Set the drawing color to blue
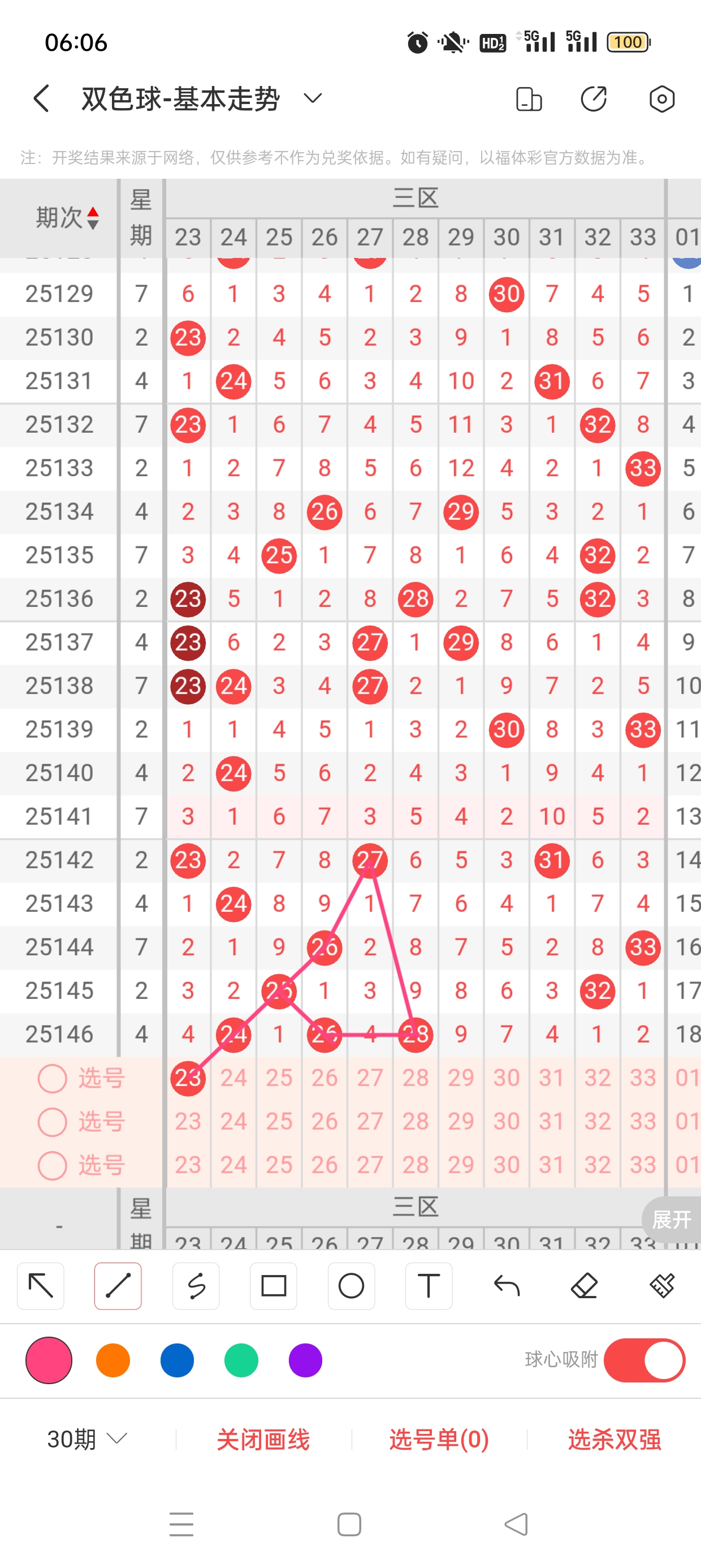This screenshot has width=701, height=1568. pos(177,1360)
